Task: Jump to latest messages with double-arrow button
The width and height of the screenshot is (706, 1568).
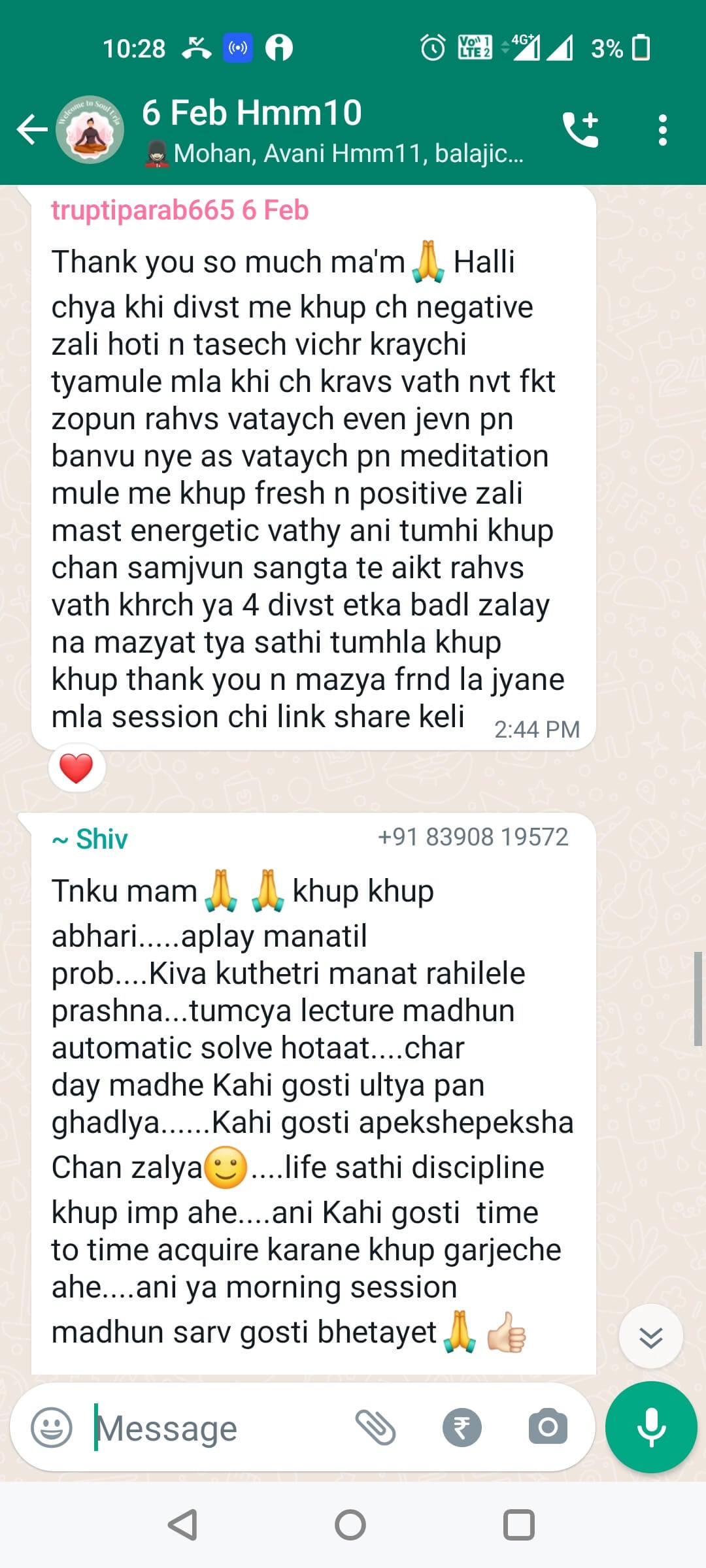Action: pyautogui.click(x=651, y=1336)
